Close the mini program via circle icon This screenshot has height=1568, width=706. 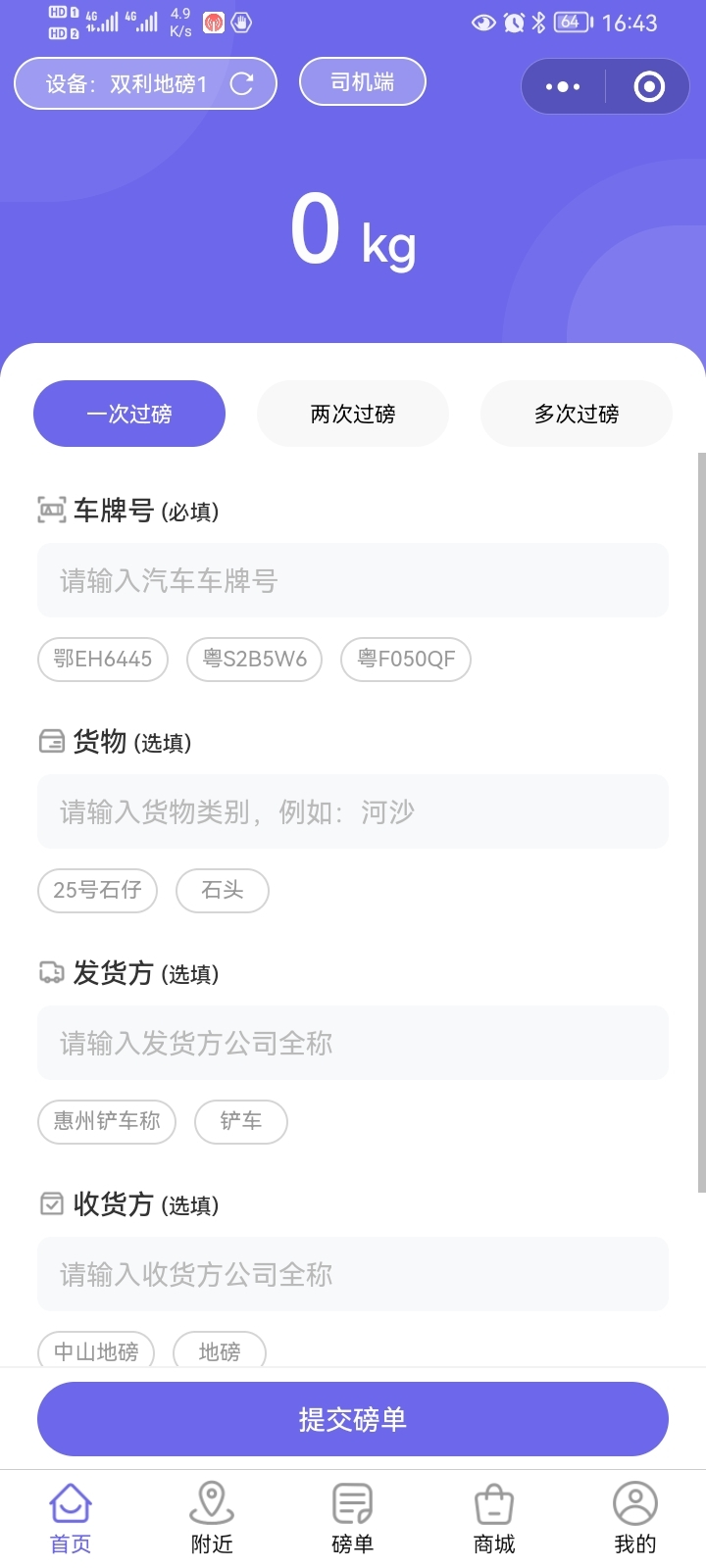[x=649, y=86]
